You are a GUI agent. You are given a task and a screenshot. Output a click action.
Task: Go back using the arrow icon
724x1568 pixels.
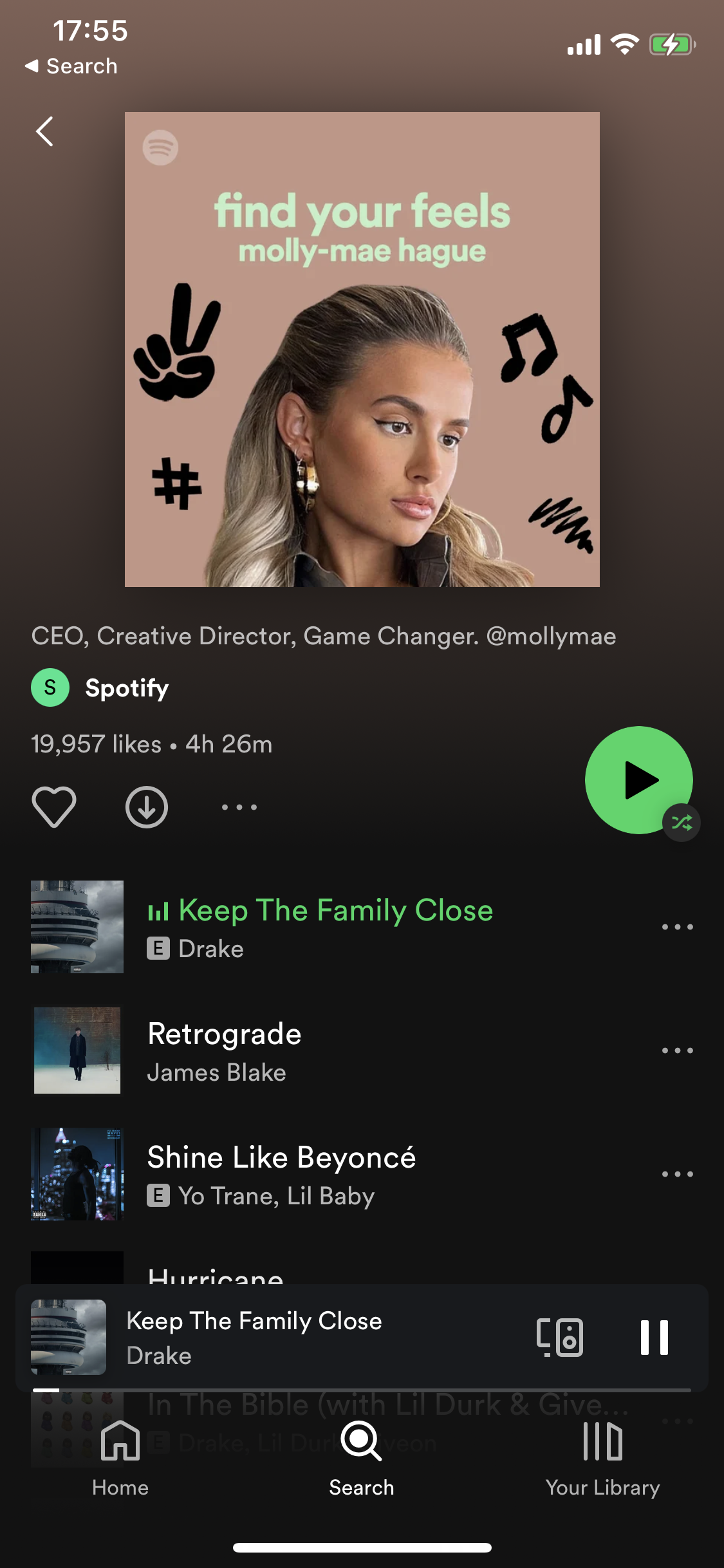44,131
